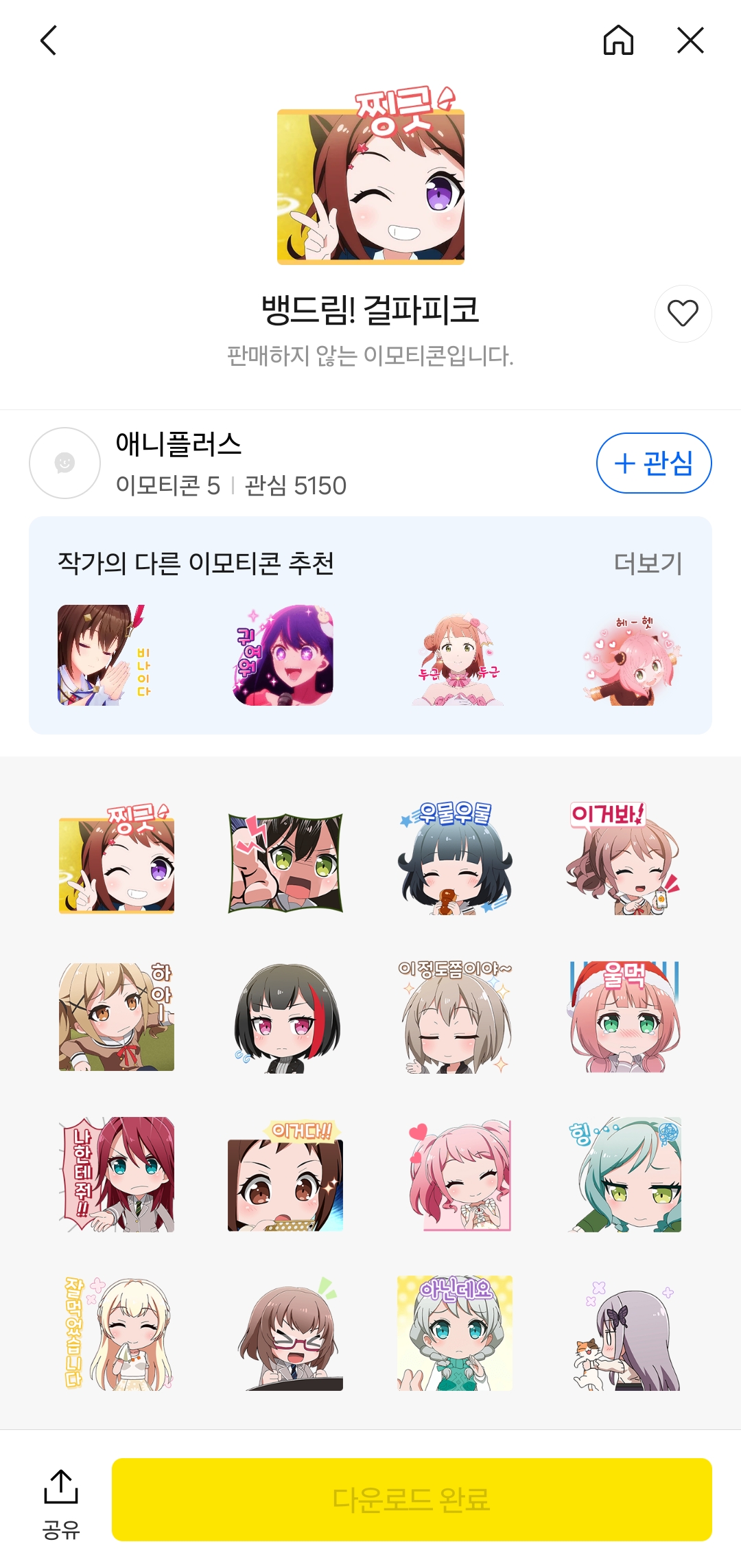This screenshot has height=1568, width=741.
Task: Preview the 찡긋 wink emoticon
Action: (117, 858)
